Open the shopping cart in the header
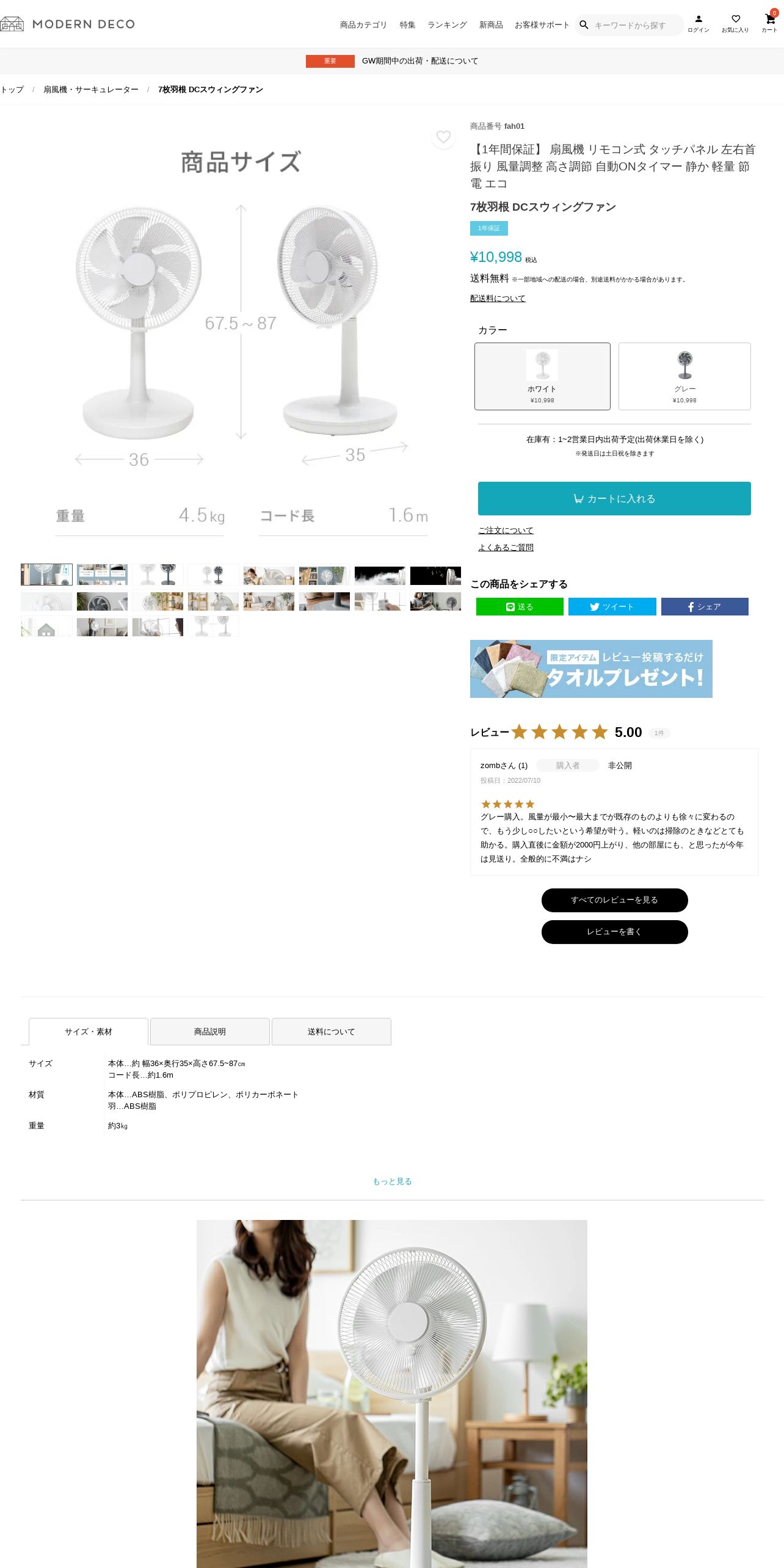784x1568 pixels. pyautogui.click(x=769, y=23)
